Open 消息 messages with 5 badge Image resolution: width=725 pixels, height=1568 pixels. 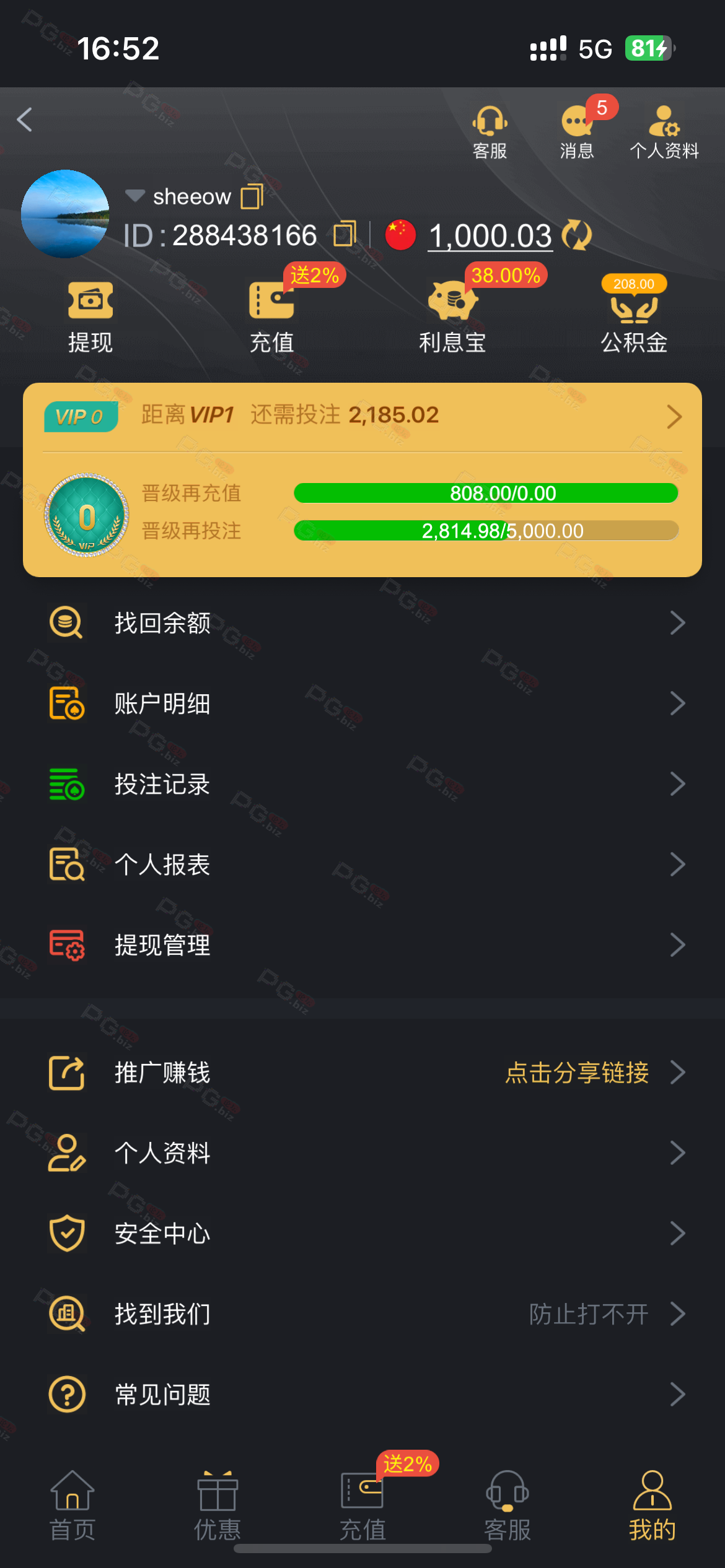pos(578,132)
